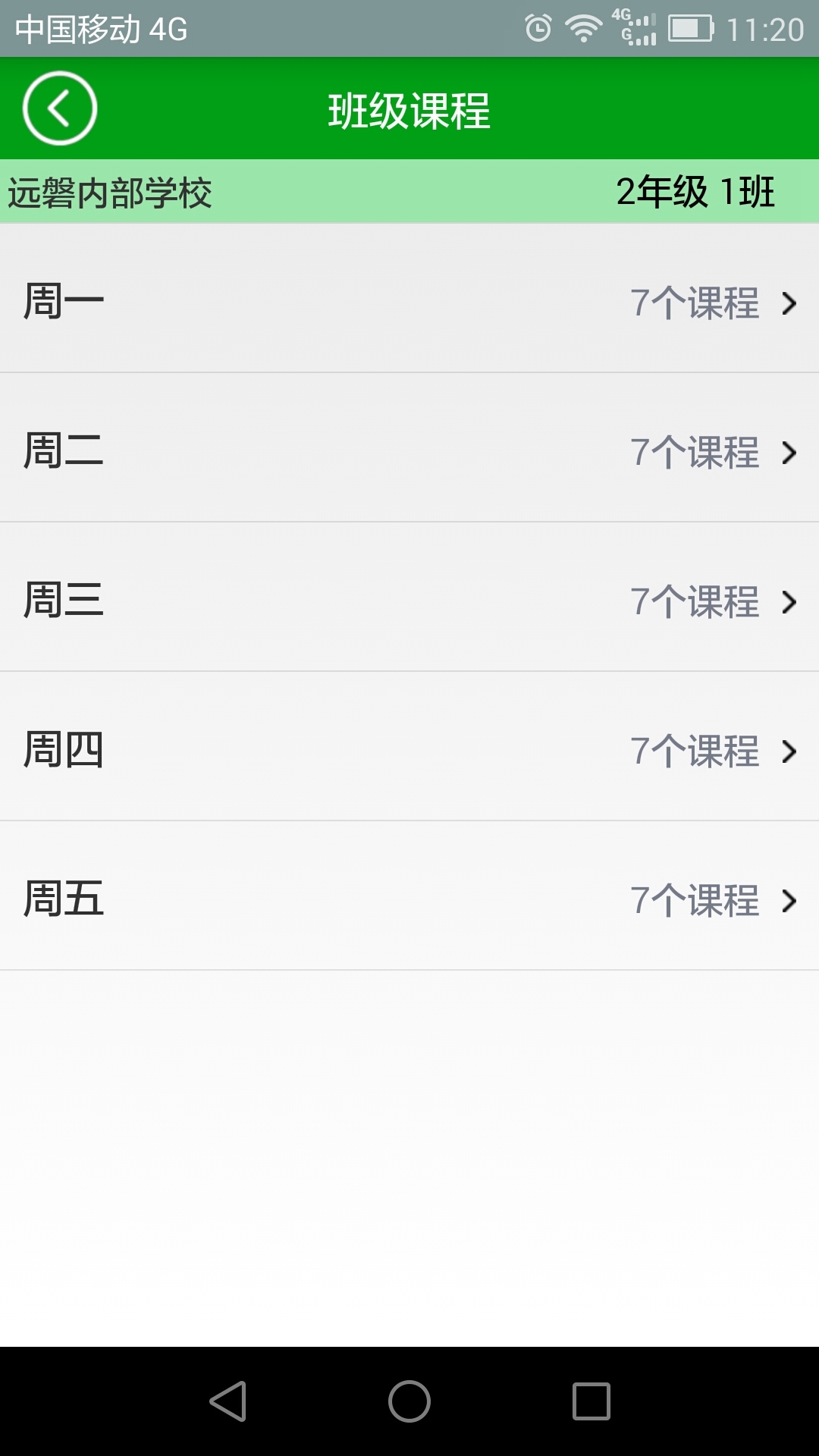Screen dimensions: 819x1456
Task: Select the 周三 schedule row
Action: (409, 600)
